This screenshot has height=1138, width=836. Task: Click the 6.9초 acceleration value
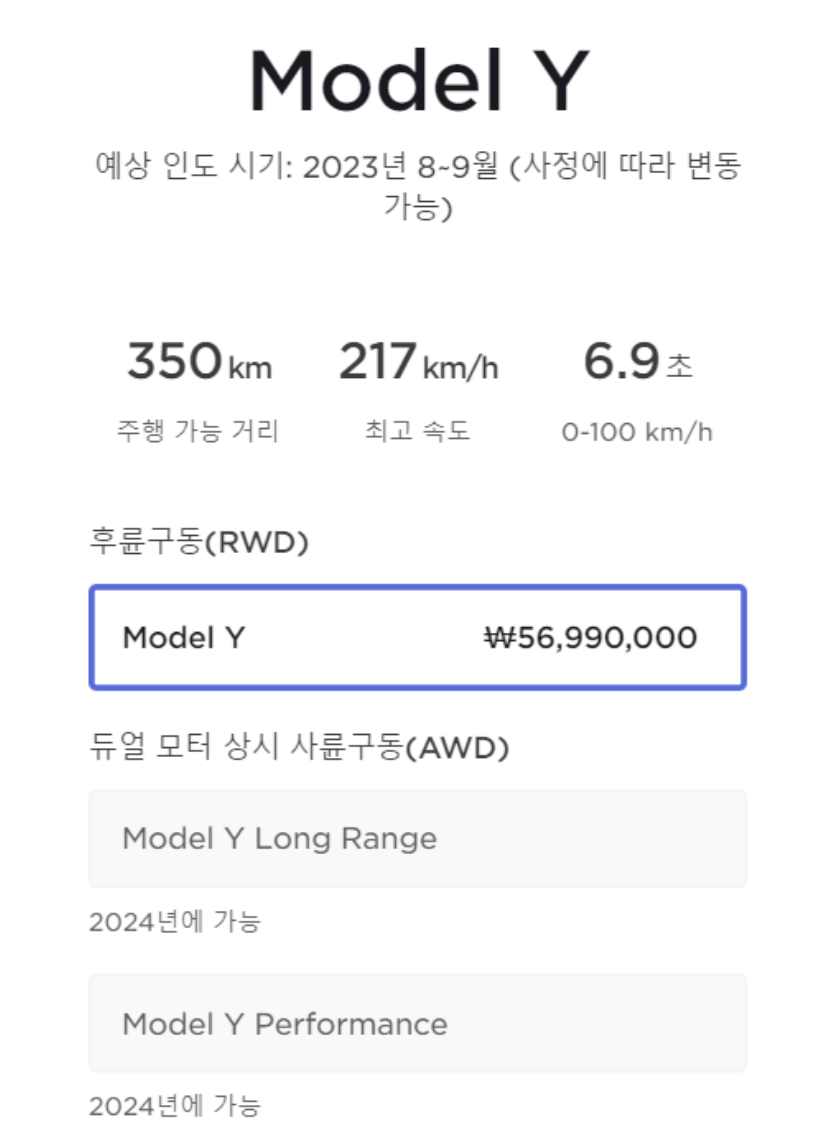click(x=640, y=364)
